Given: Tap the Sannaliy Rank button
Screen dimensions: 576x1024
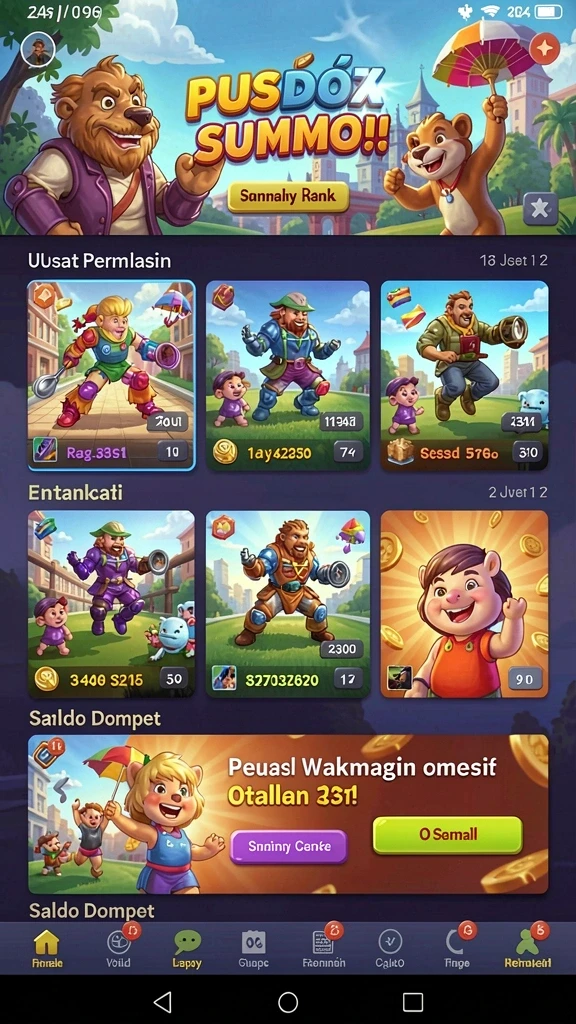Looking at the screenshot, I should 288,195.
